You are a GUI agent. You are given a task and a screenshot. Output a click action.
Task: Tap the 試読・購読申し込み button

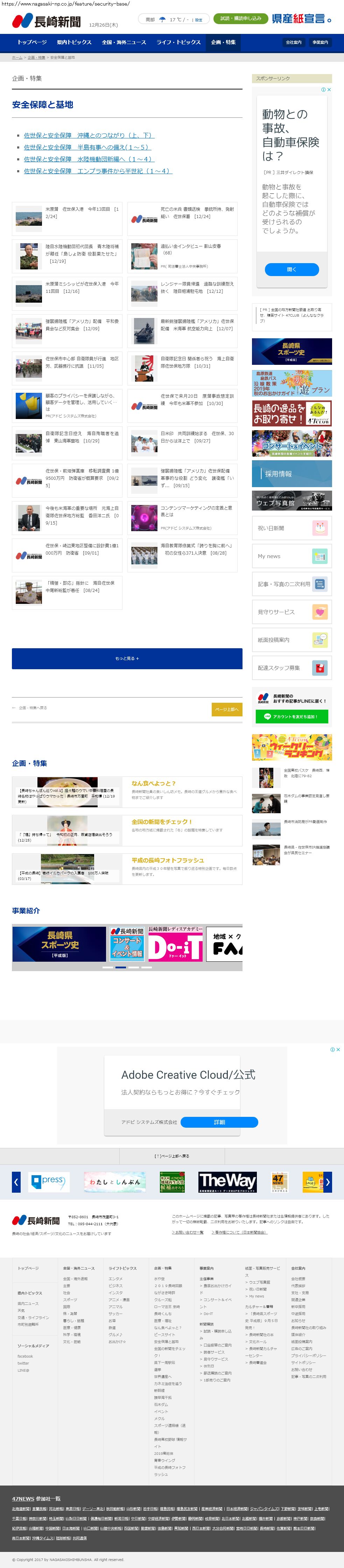(241, 19)
